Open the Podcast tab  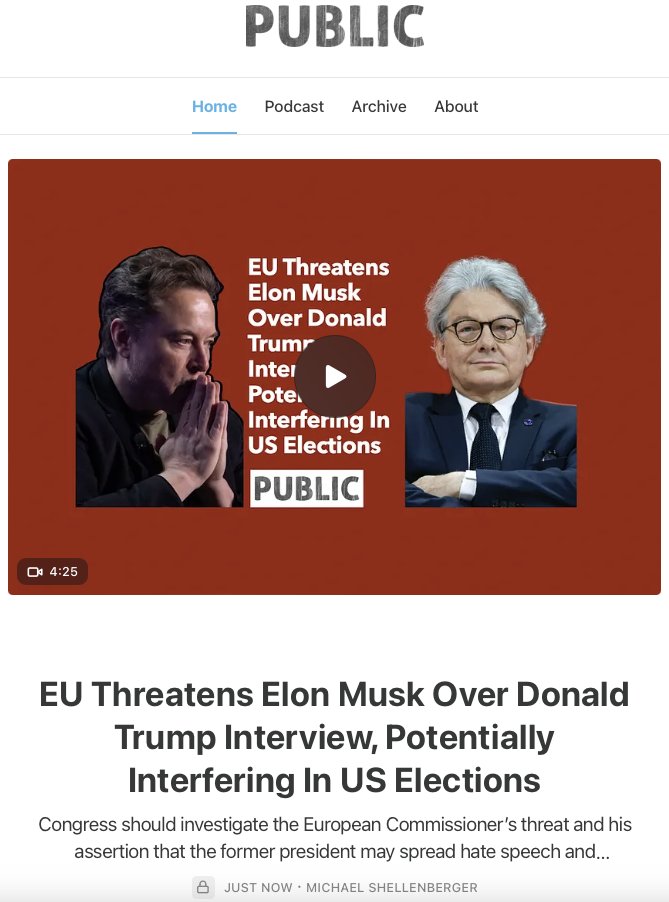click(294, 106)
